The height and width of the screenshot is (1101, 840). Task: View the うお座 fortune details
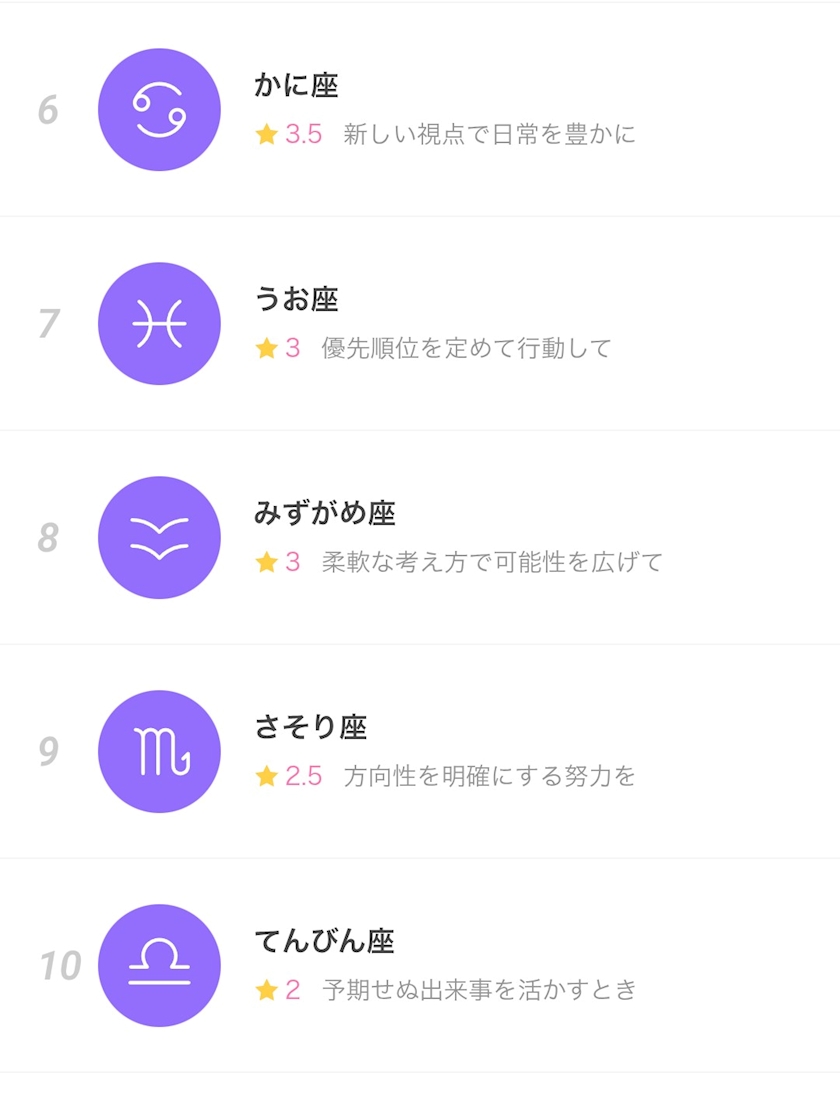click(x=420, y=324)
